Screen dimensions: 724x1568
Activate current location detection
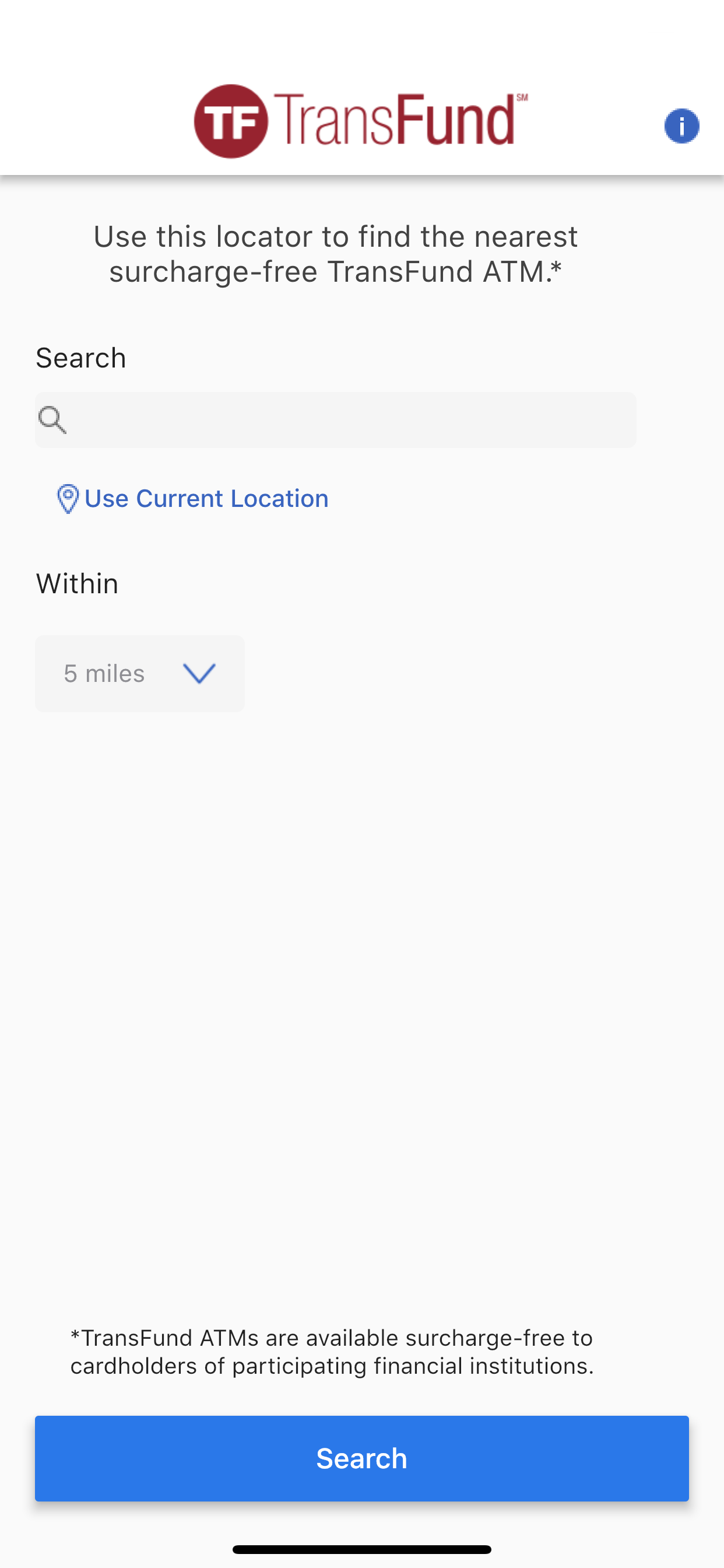click(x=206, y=498)
